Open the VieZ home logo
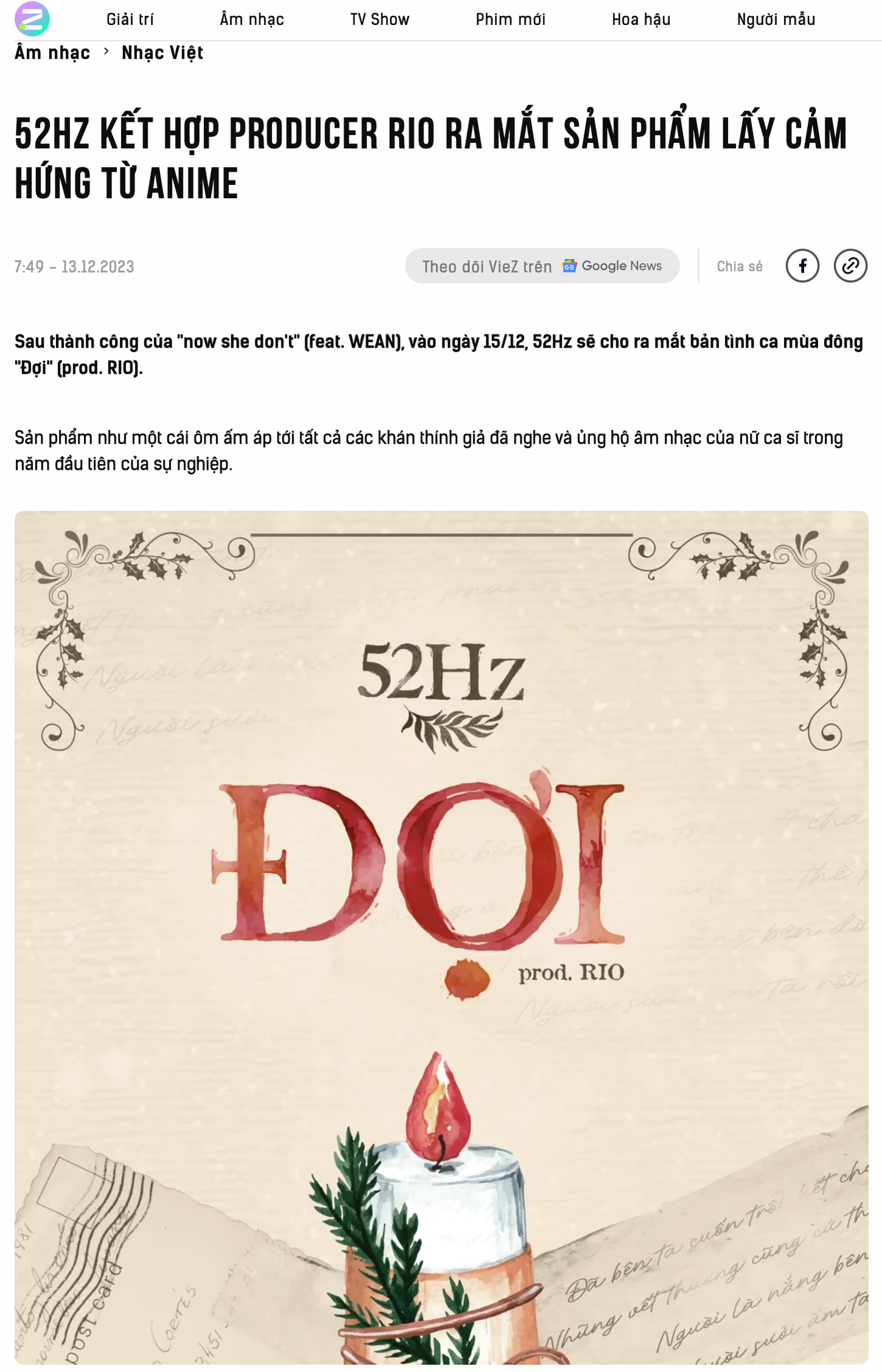 [32, 19]
